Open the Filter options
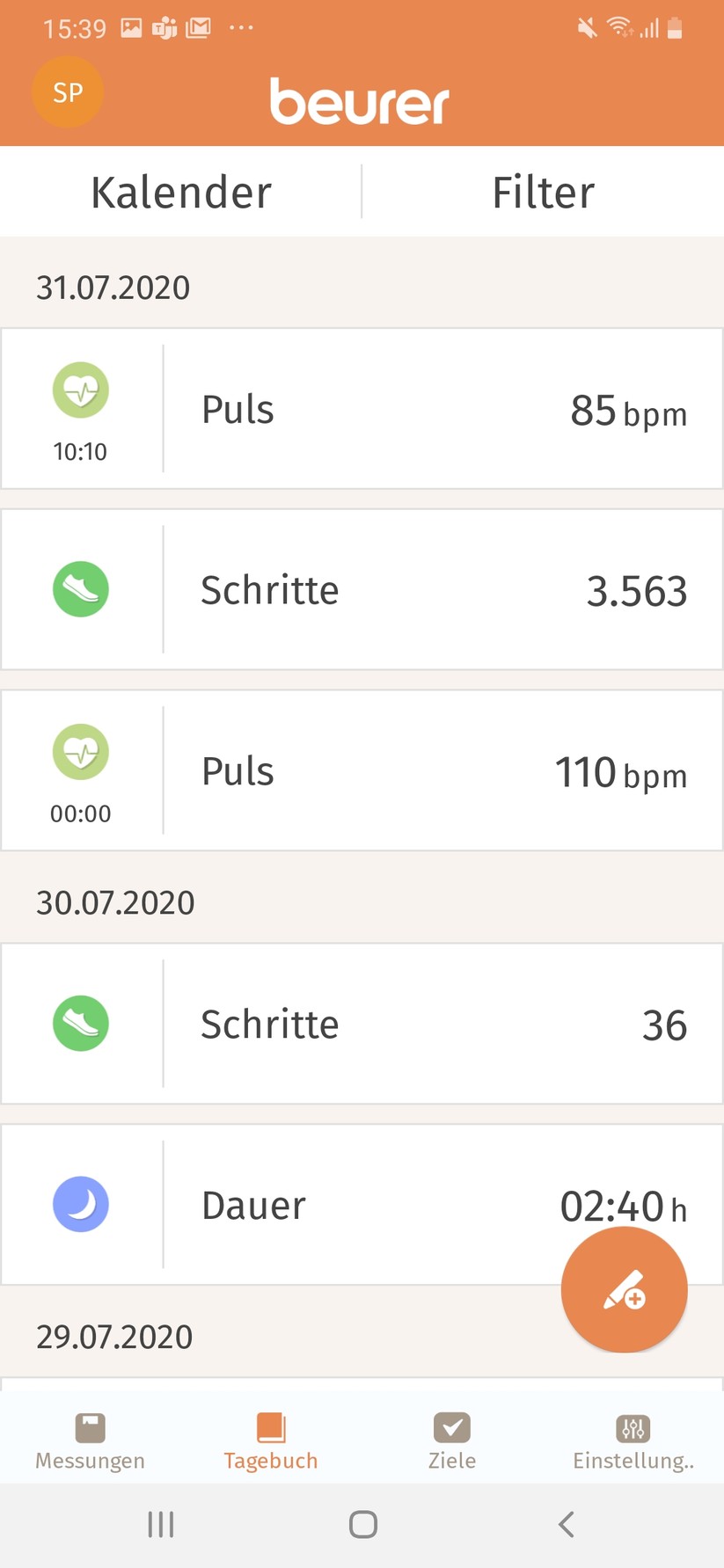 click(x=543, y=192)
